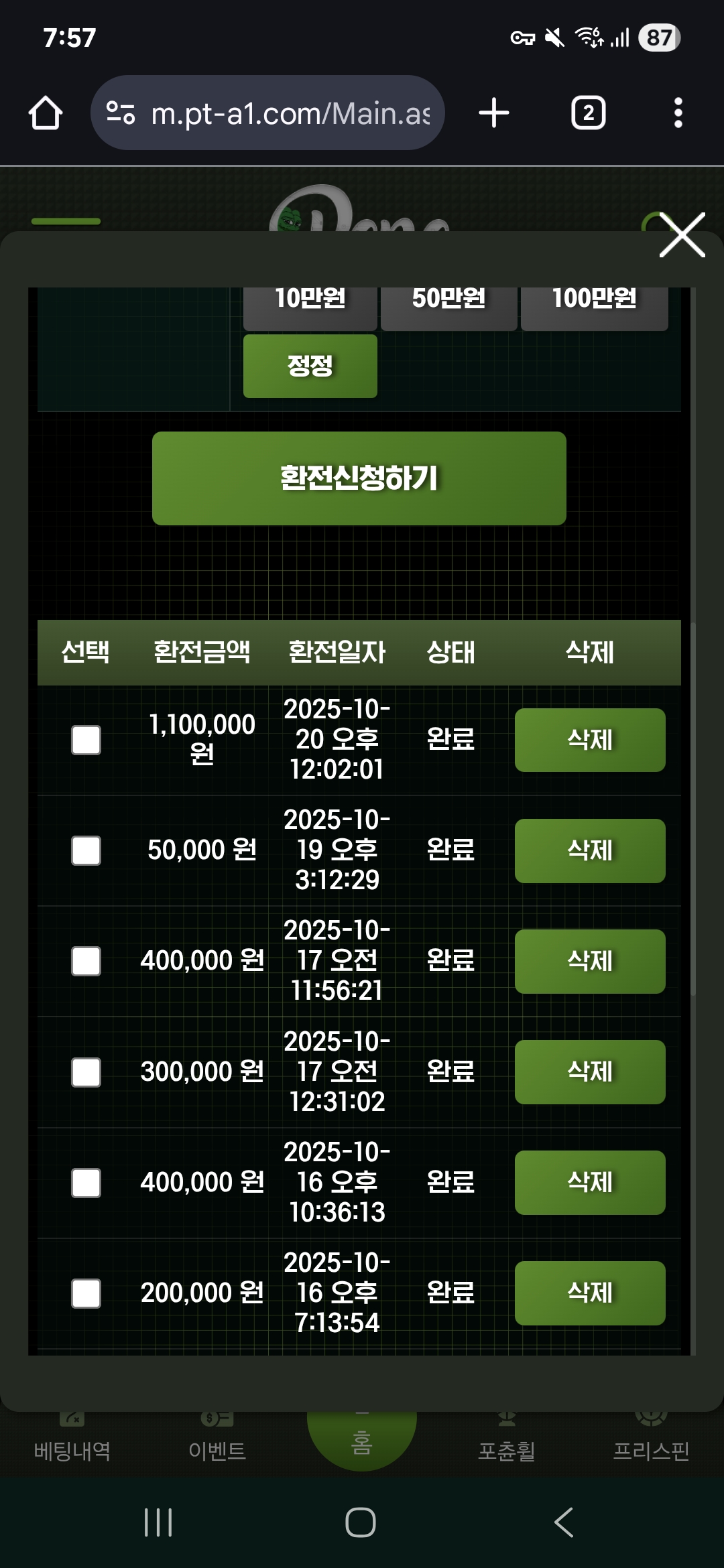Viewport: 724px width, 1568px height.
Task: Tap the 정정 button
Action: pyautogui.click(x=310, y=366)
